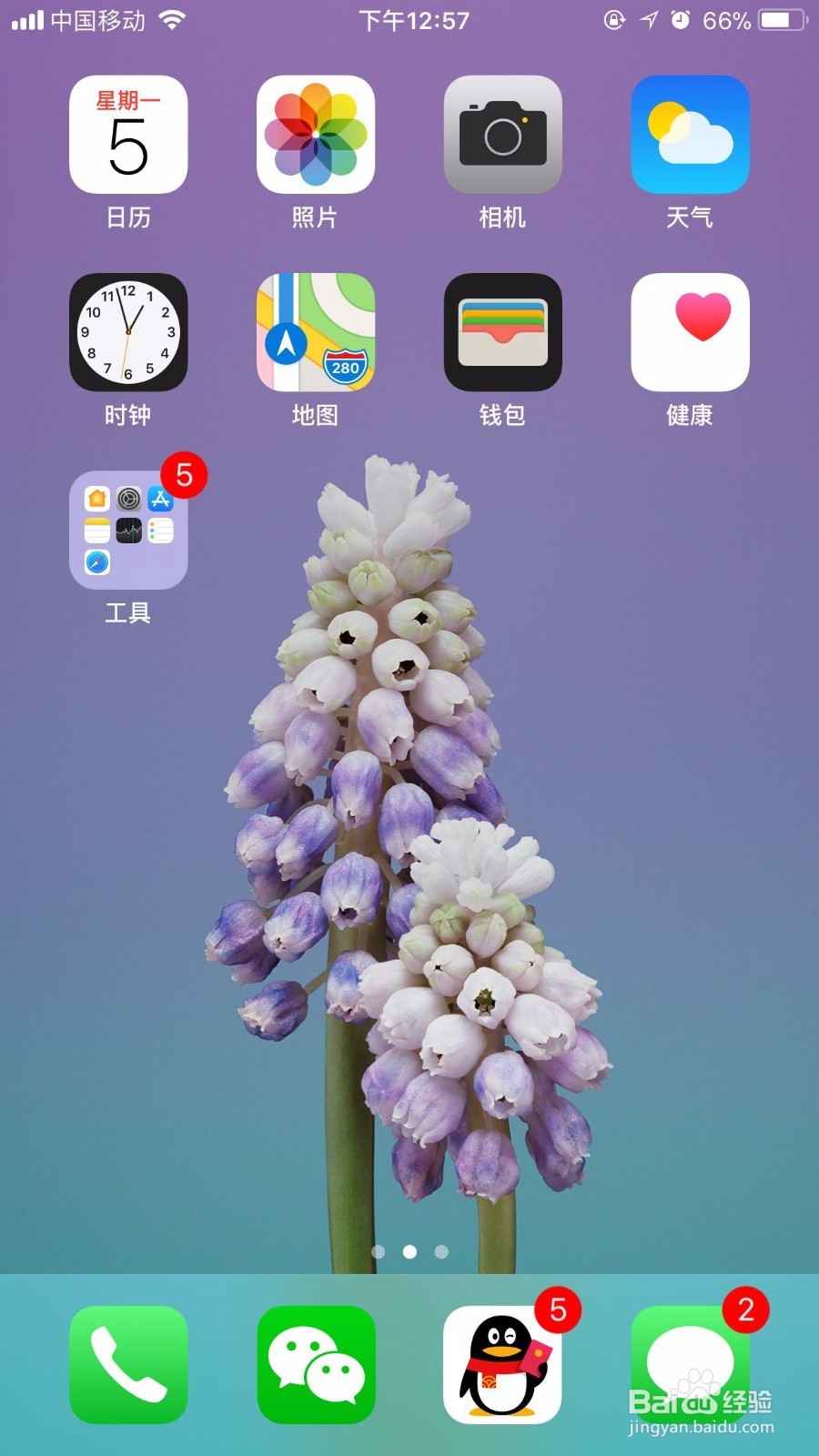Tap the App Store icon in the 工具 folder
This screenshot has width=819, height=1456.
click(x=160, y=497)
